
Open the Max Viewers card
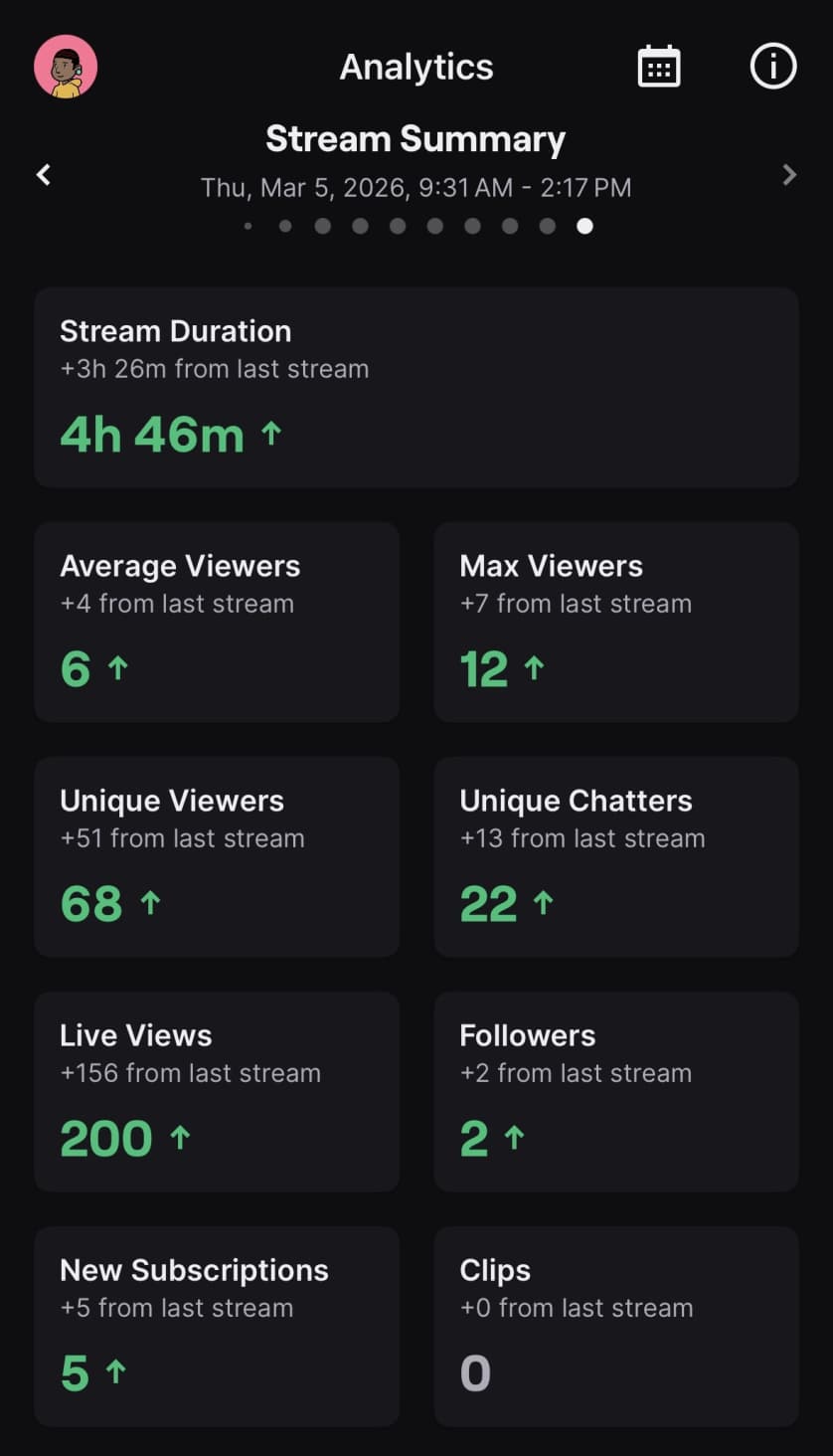pyautogui.click(x=616, y=622)
